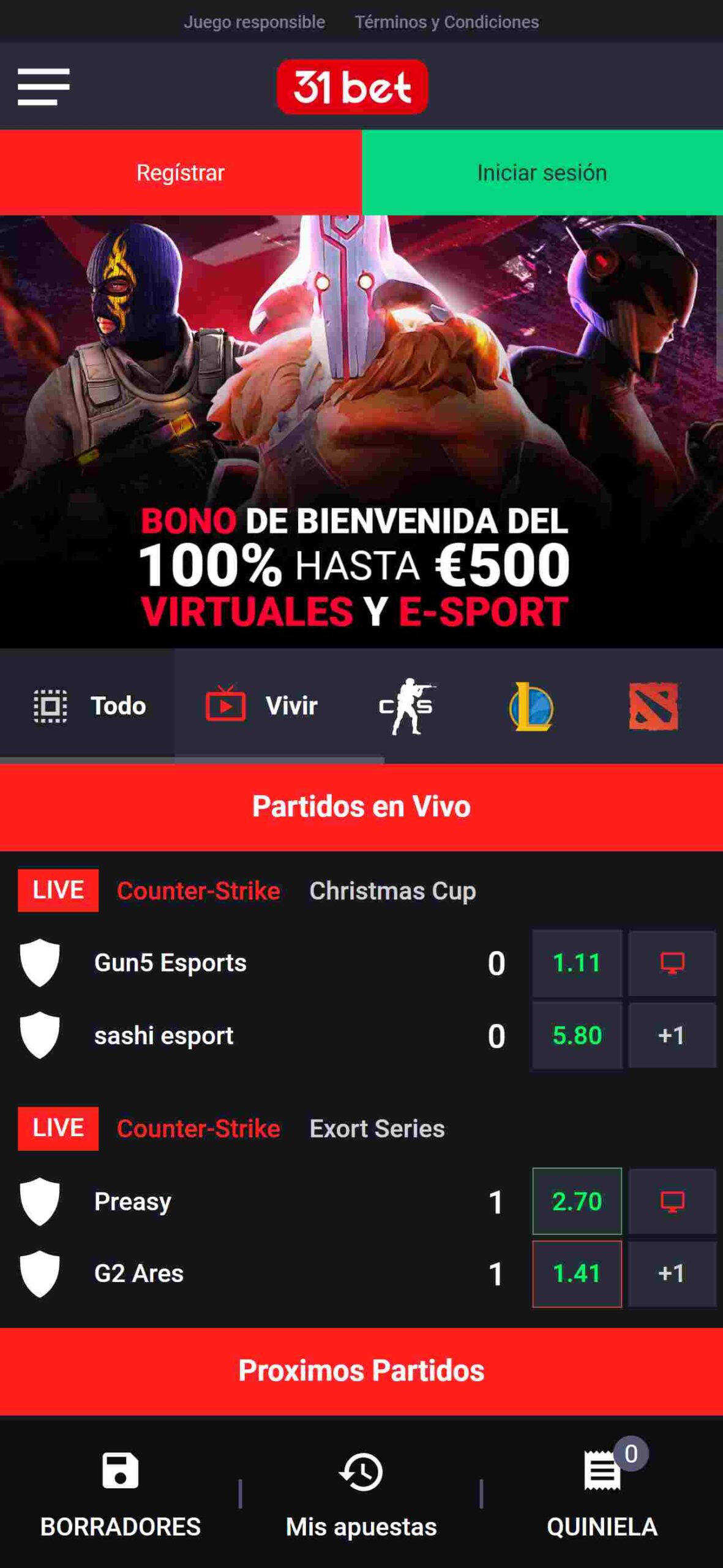Viewport: 723px width, 1568px height.
Task: Open Términos y Condiciones link
Action: coord(446,22)
